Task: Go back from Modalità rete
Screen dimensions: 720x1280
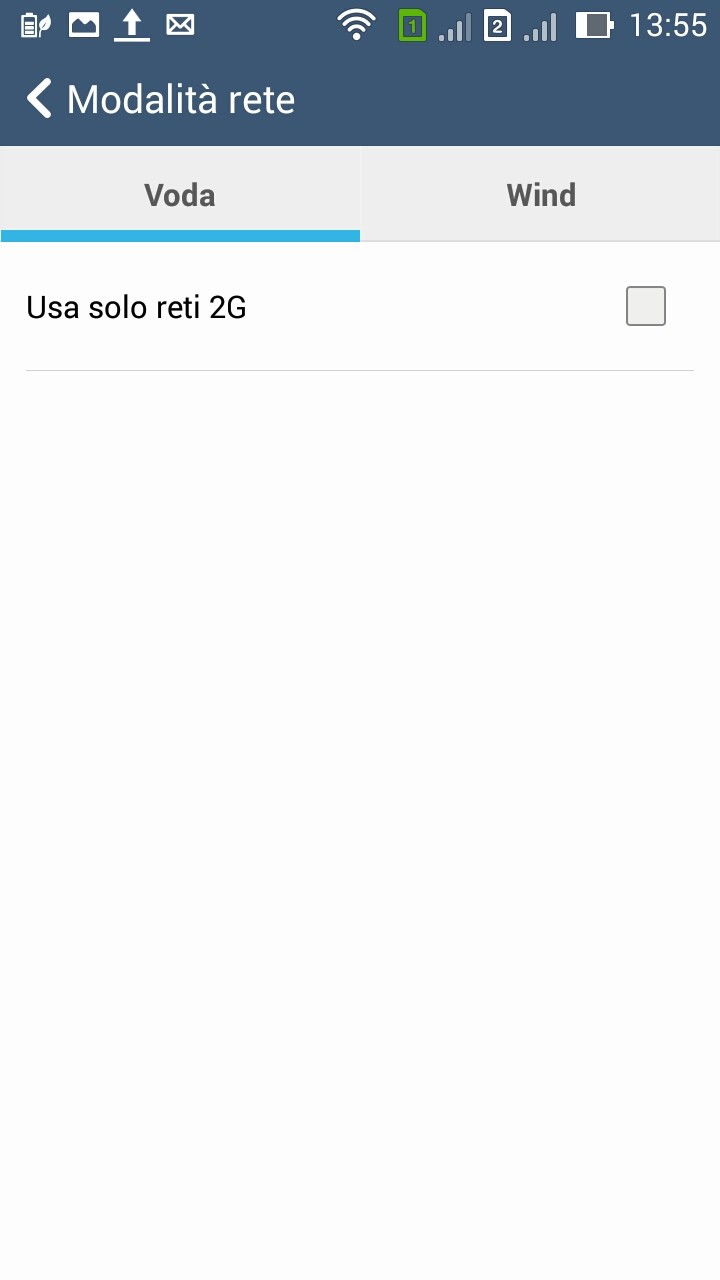Action: 39,99
